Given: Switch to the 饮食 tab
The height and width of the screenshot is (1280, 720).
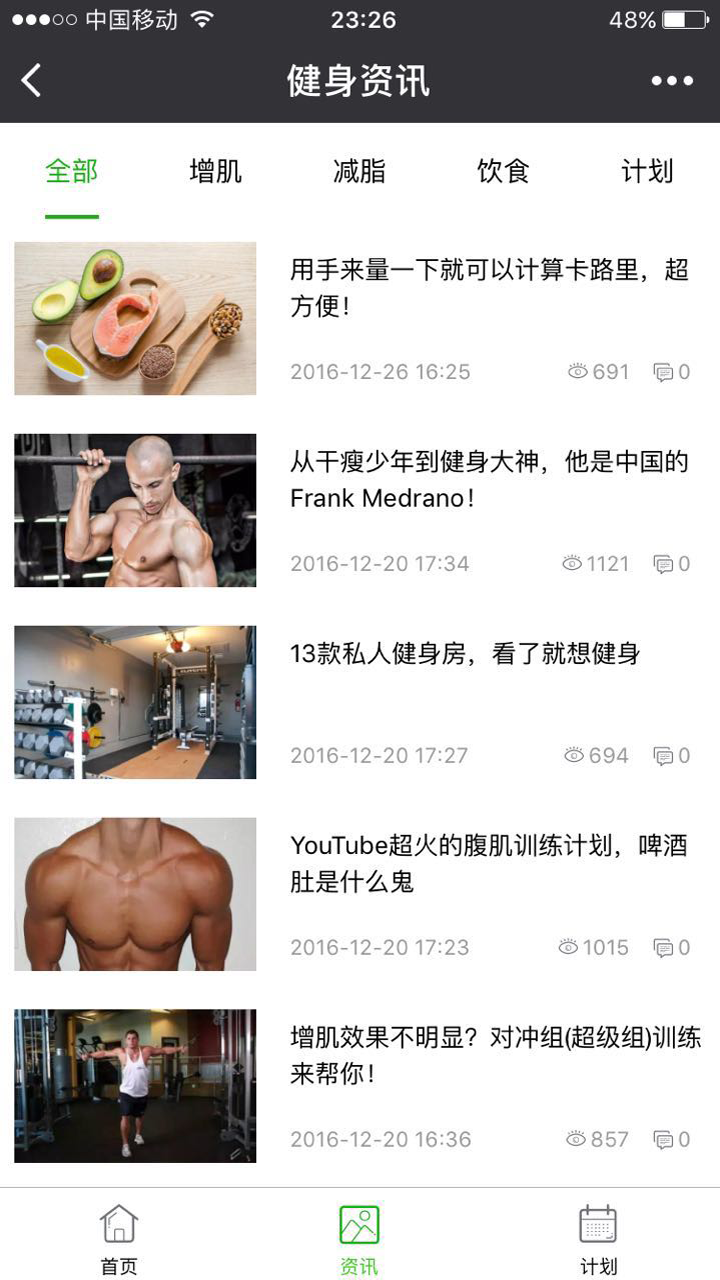Looking at the screenshot, I should (x=503, y=171).
